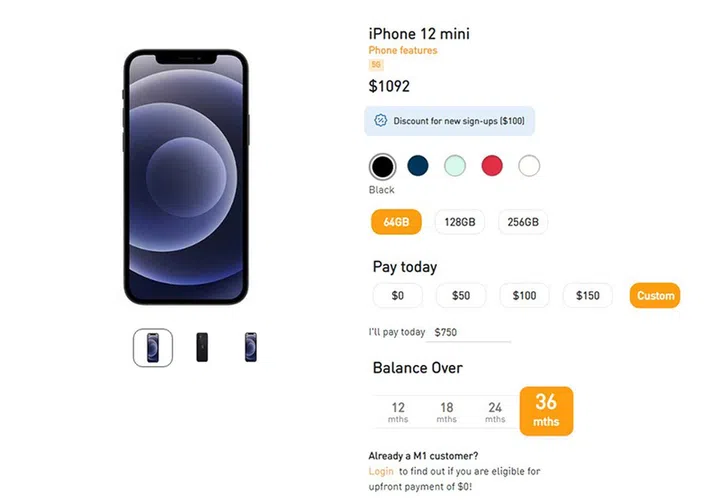This screenshot has height=502, width=720.
Task: Set pay today to $0
Action: pyautogui.click(x=398, y=296)
